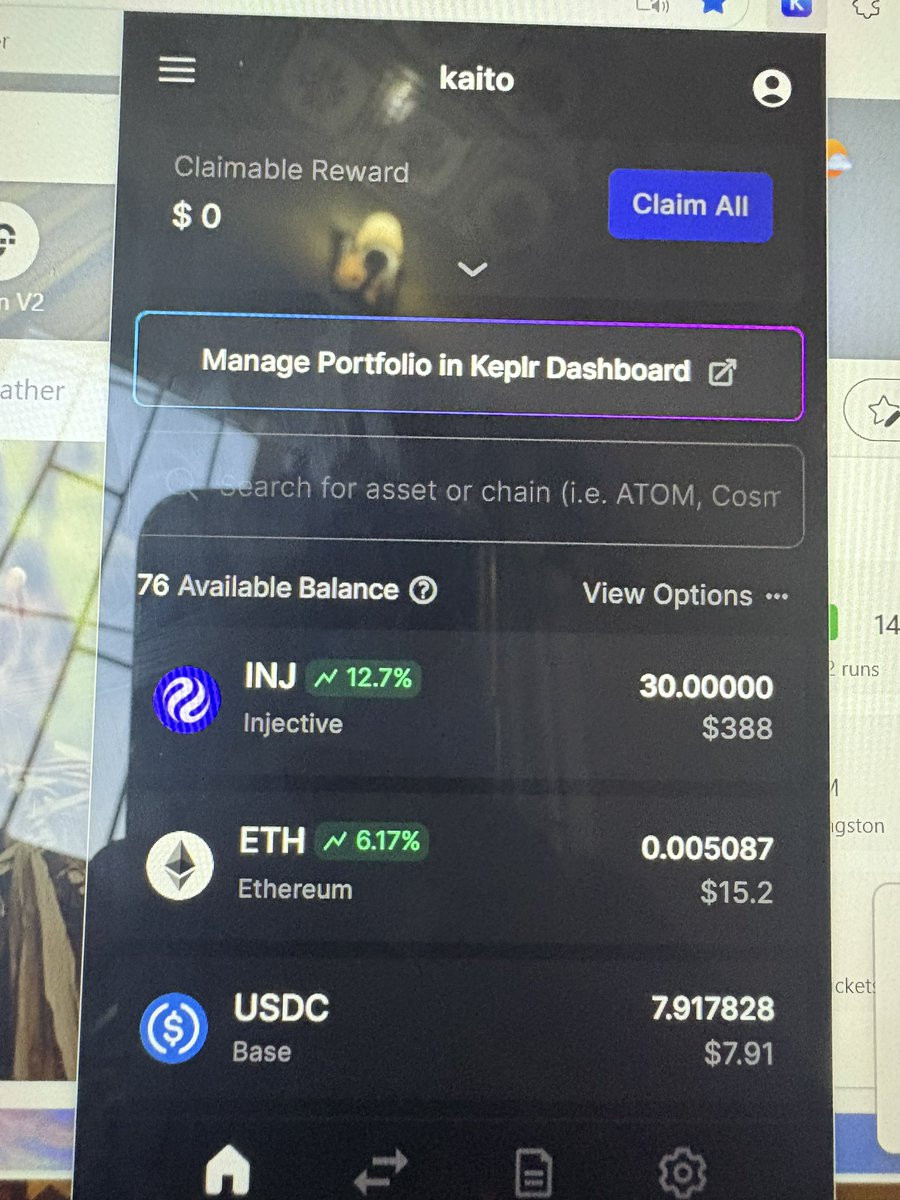Expand the claimable reward details chevron

(472, 269)
